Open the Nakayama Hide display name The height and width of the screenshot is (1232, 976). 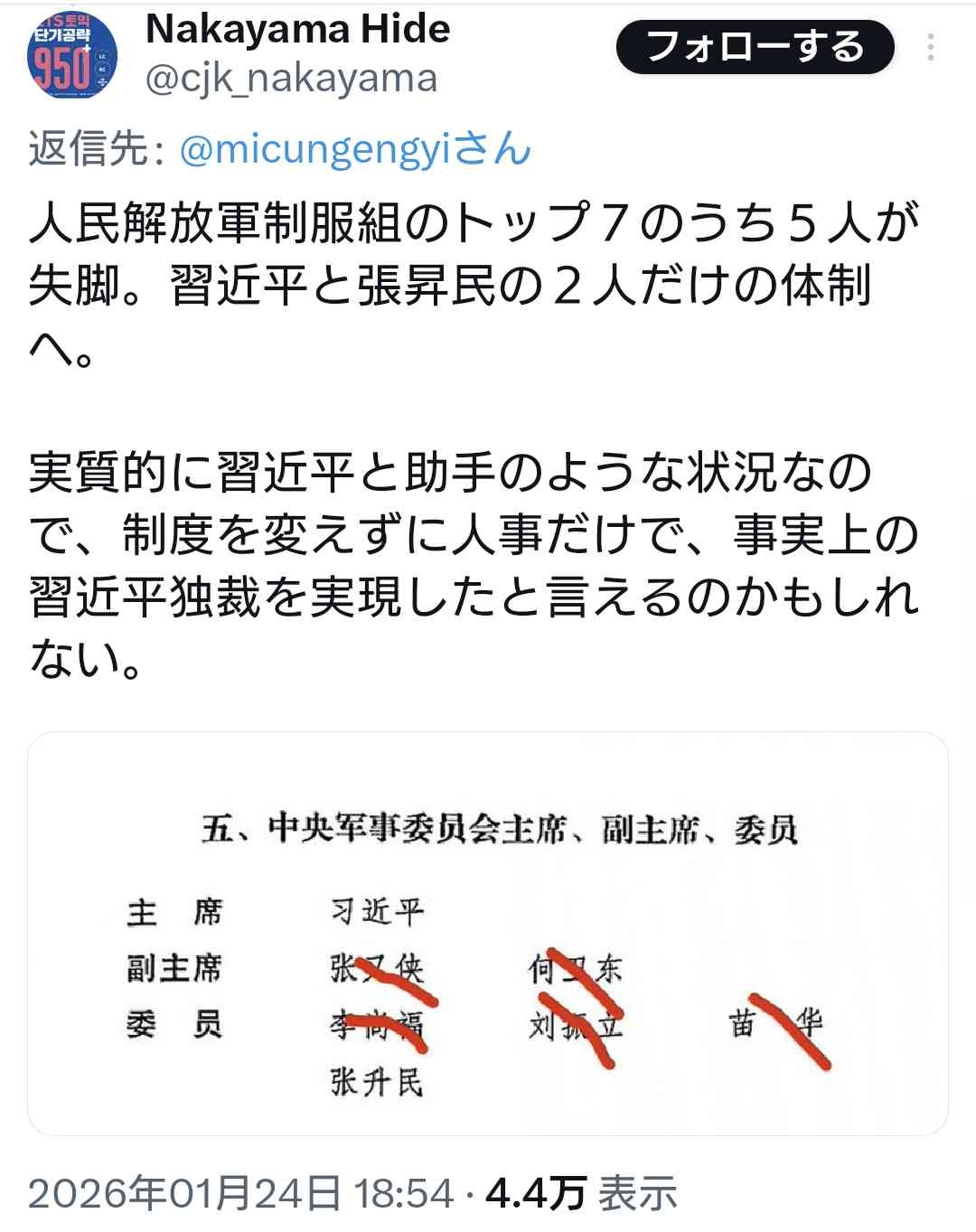tap(297, 29)
